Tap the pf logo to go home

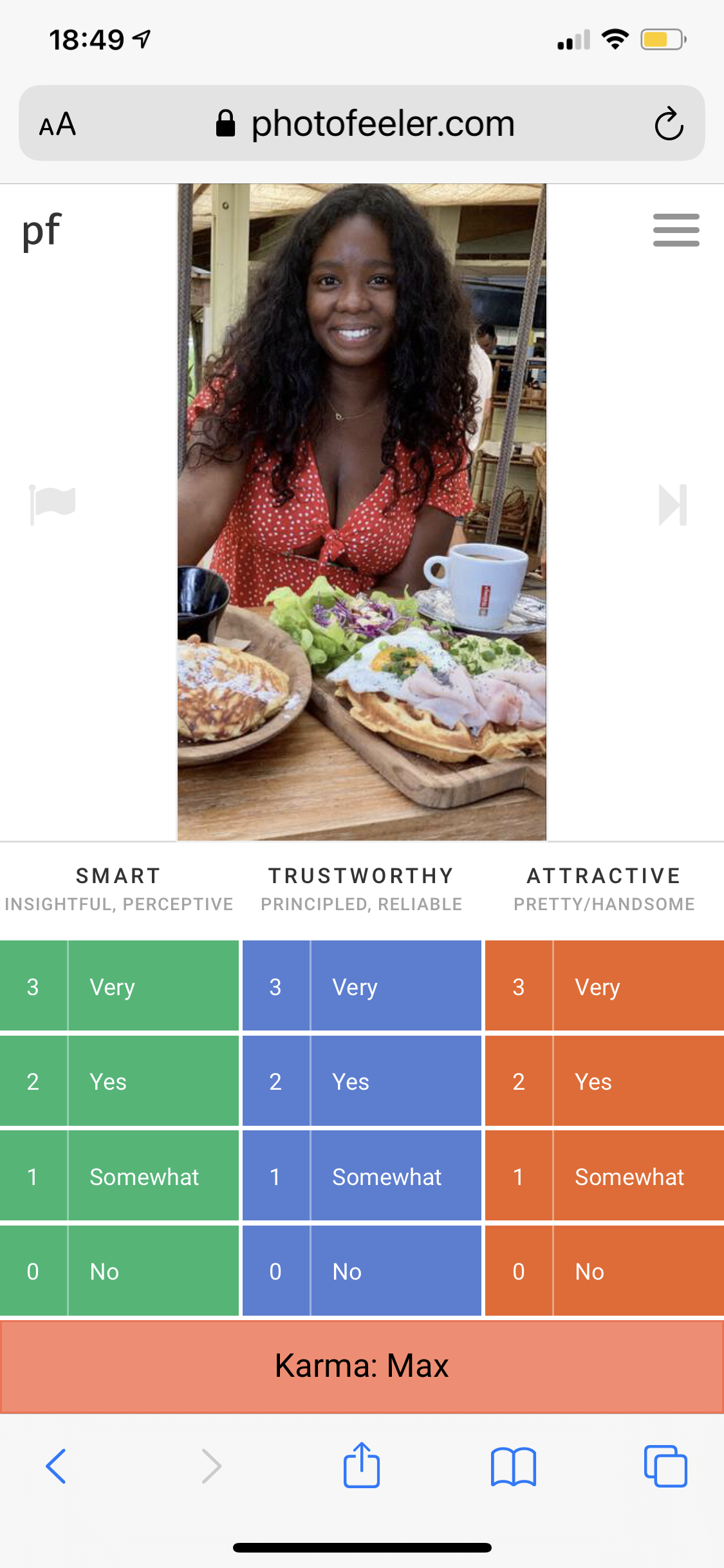tap(41, 230)
